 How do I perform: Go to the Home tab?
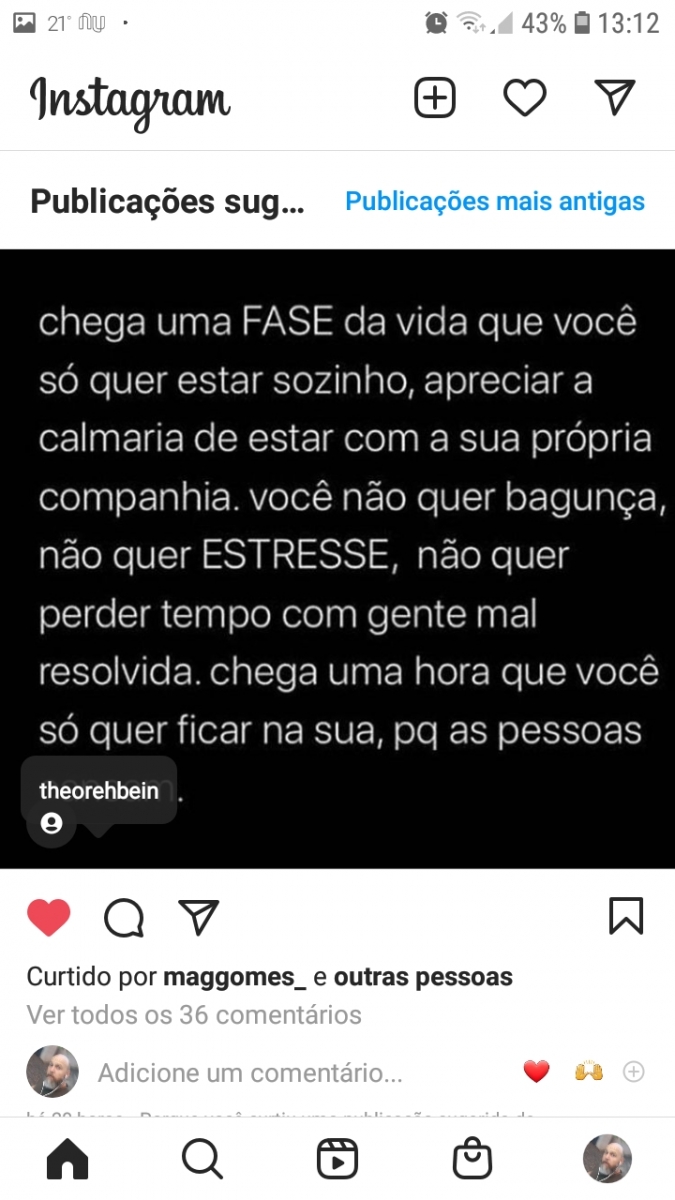point(68,1160)
